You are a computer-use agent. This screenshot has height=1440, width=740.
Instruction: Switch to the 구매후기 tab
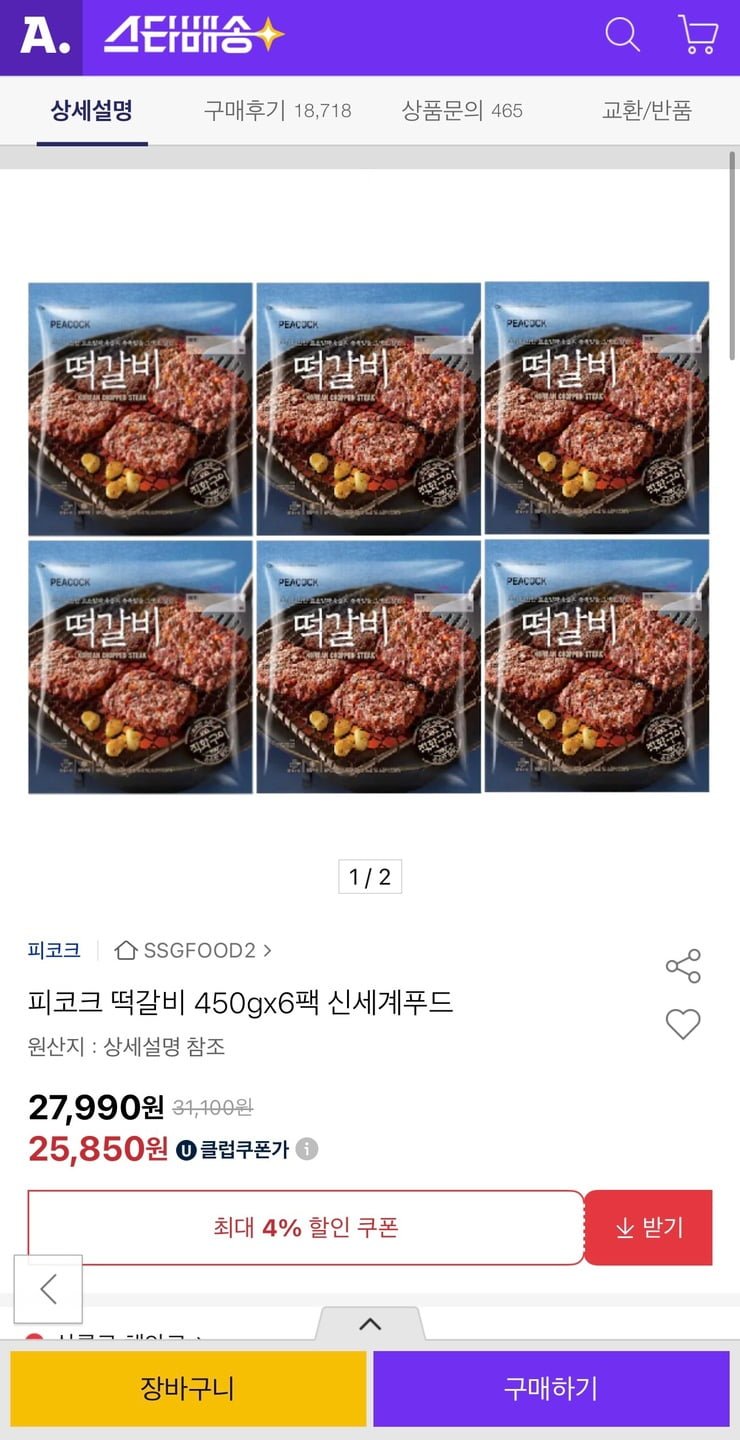point(277,110)
